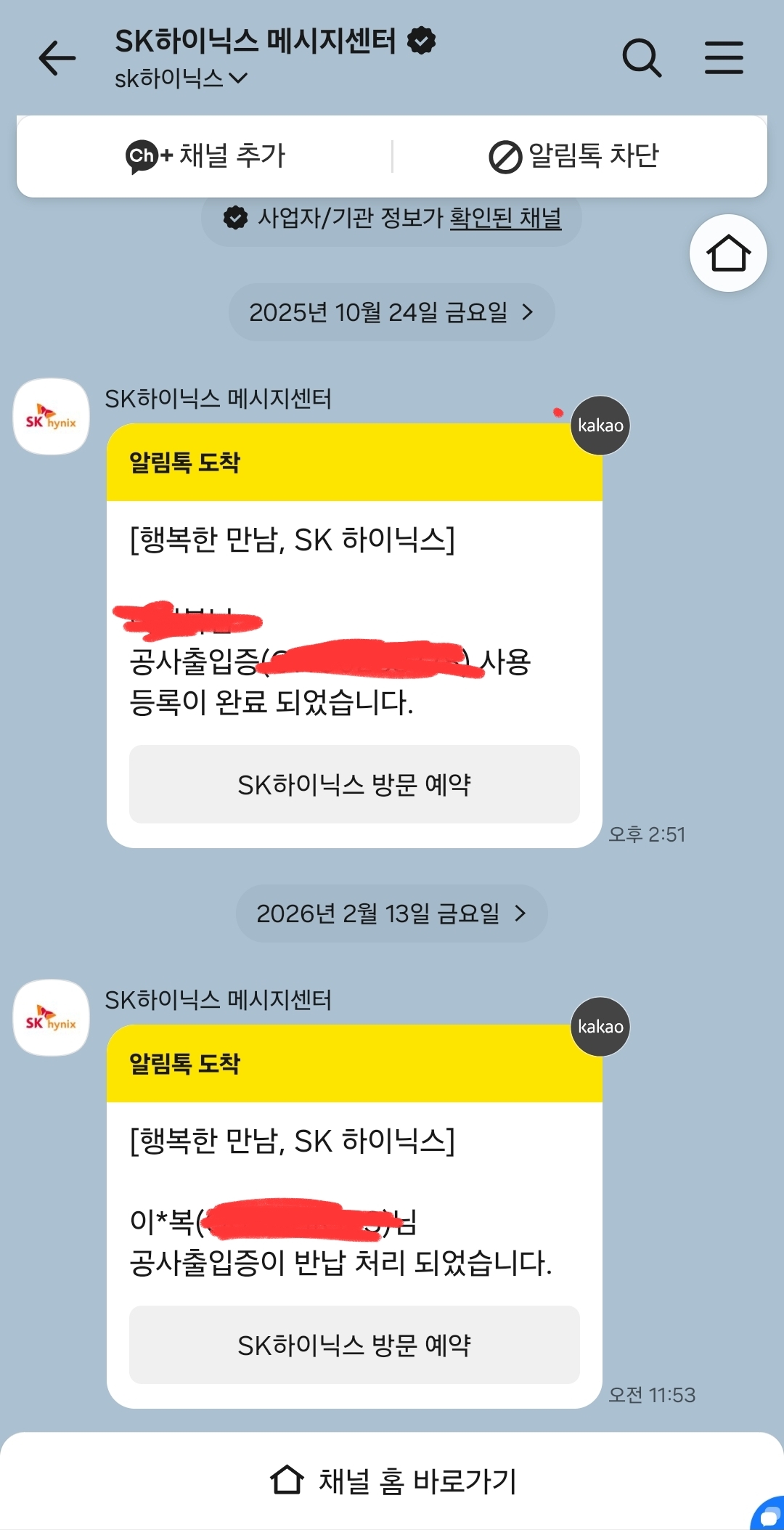Open the 확인된 채널 link
784x1530 pixels.
pos(505,218)
